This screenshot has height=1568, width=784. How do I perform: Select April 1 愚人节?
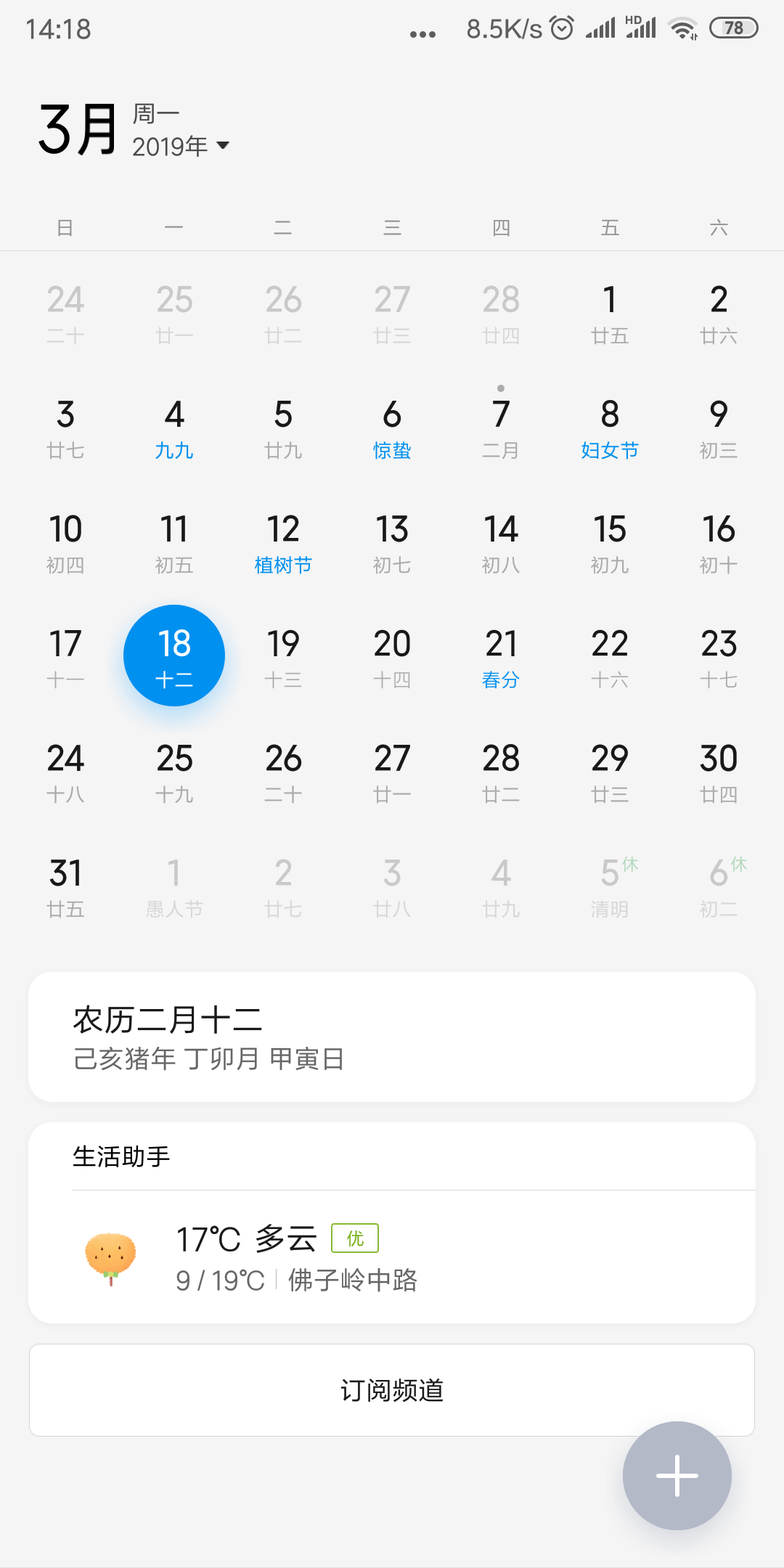tap(174, 889)
